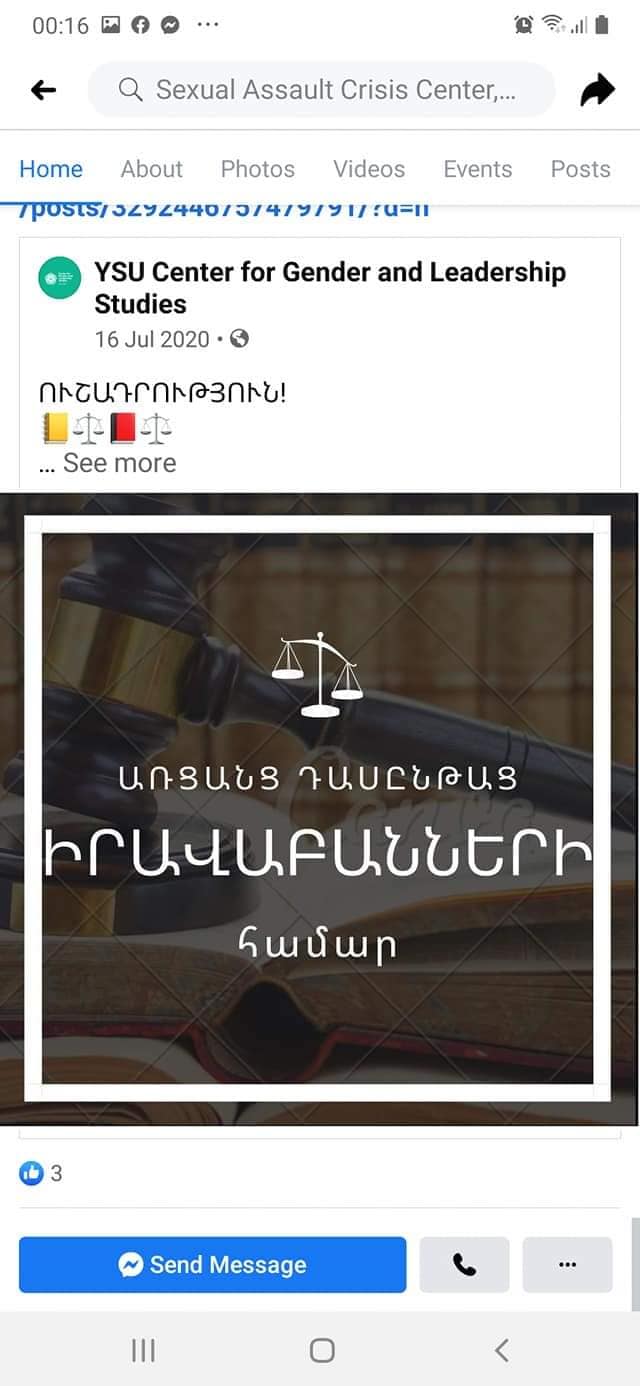
Task: Open the shared post's lawyers image
Action: [318, 808]
